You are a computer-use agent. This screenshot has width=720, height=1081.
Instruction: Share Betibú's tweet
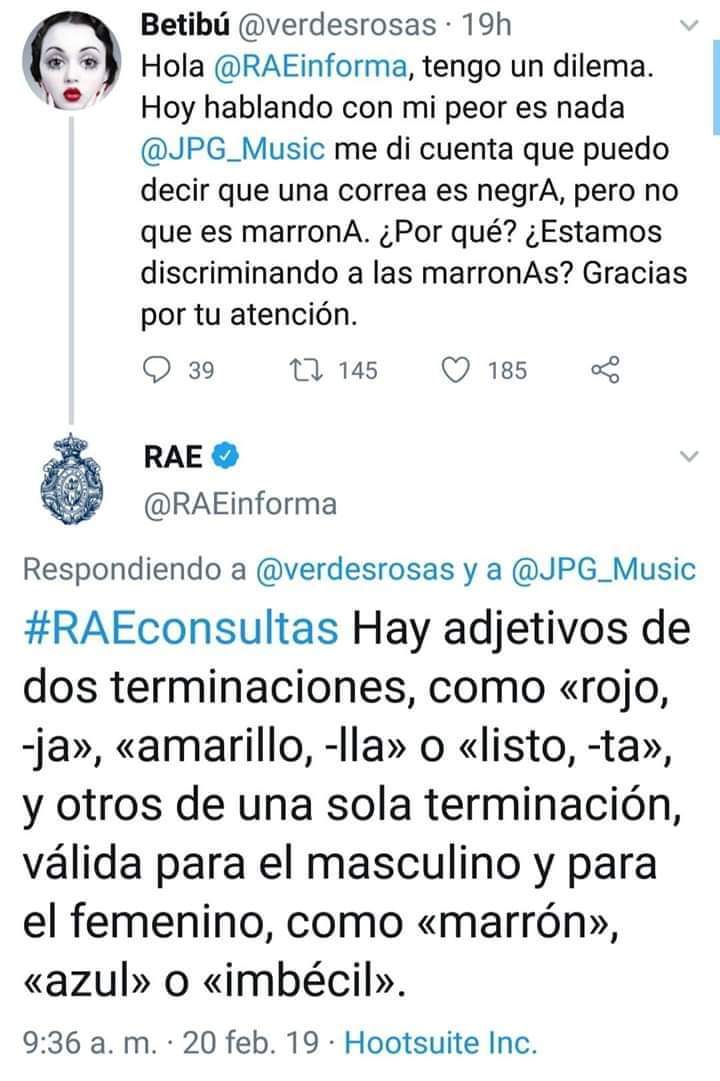pyautogui.click(x=607, y=371)
